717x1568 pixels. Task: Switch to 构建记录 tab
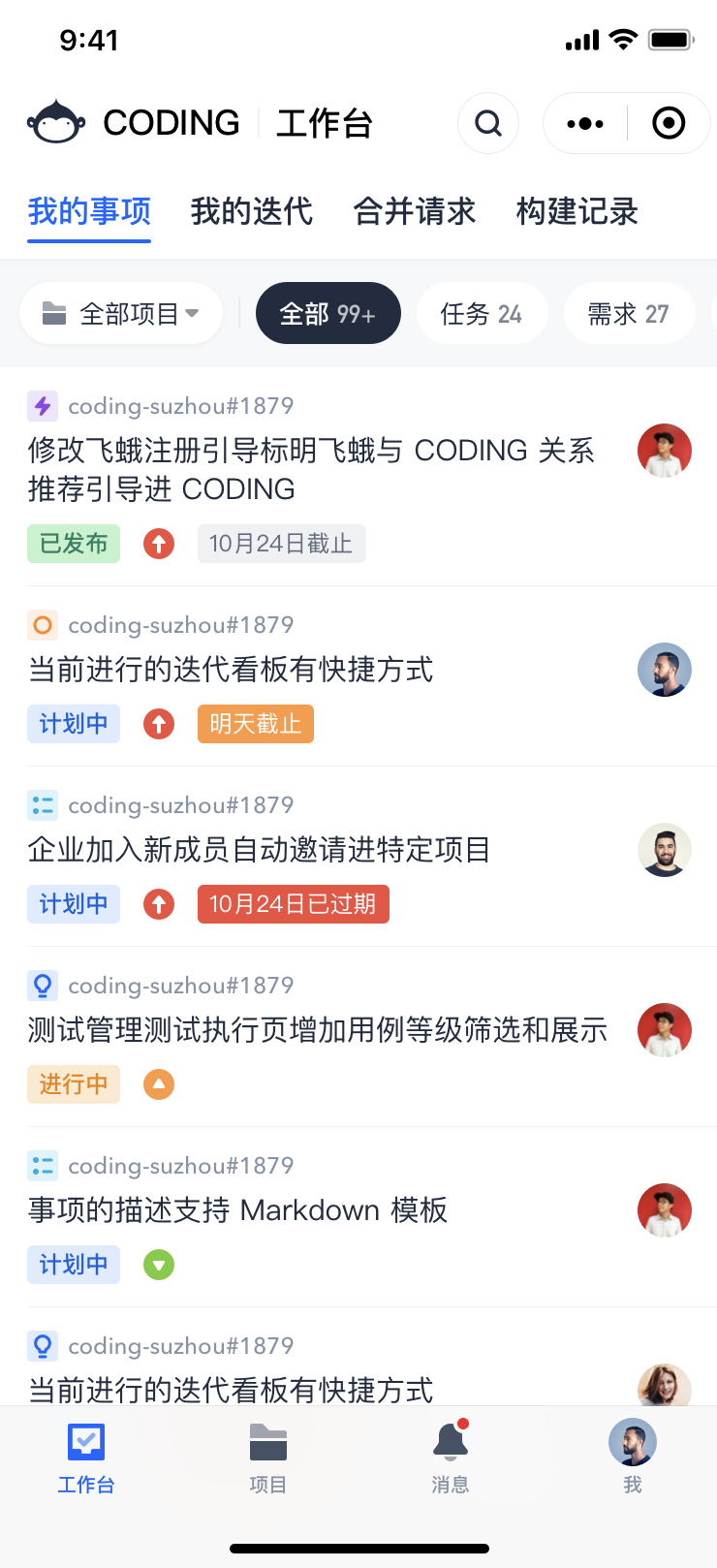(x=577, y=210)
